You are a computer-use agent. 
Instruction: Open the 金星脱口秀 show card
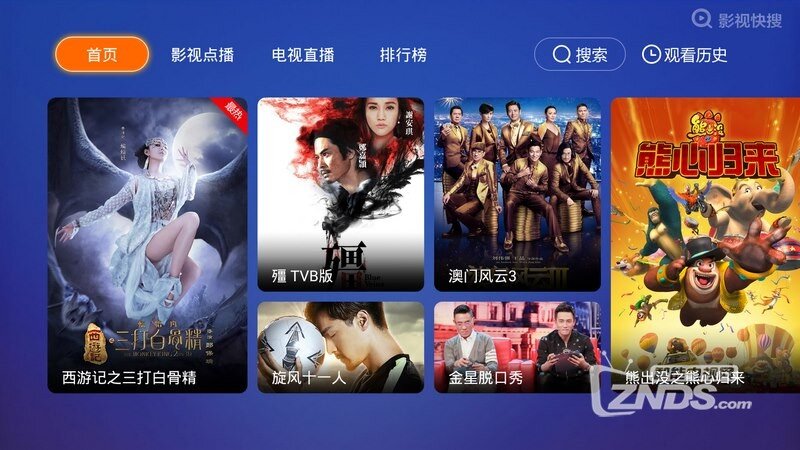point(517,347)
